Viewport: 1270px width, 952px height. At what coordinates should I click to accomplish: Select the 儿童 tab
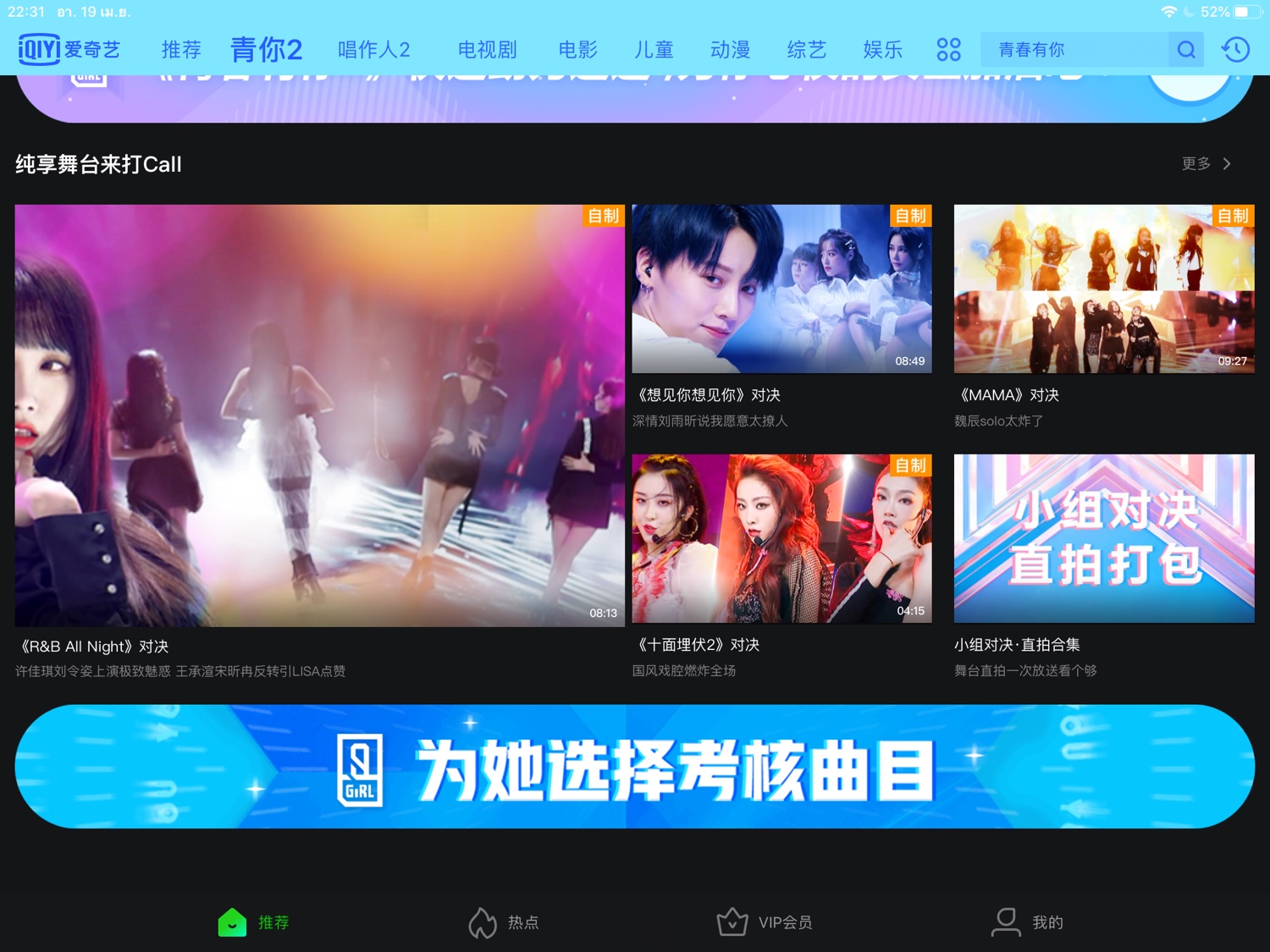coord(654,50)
